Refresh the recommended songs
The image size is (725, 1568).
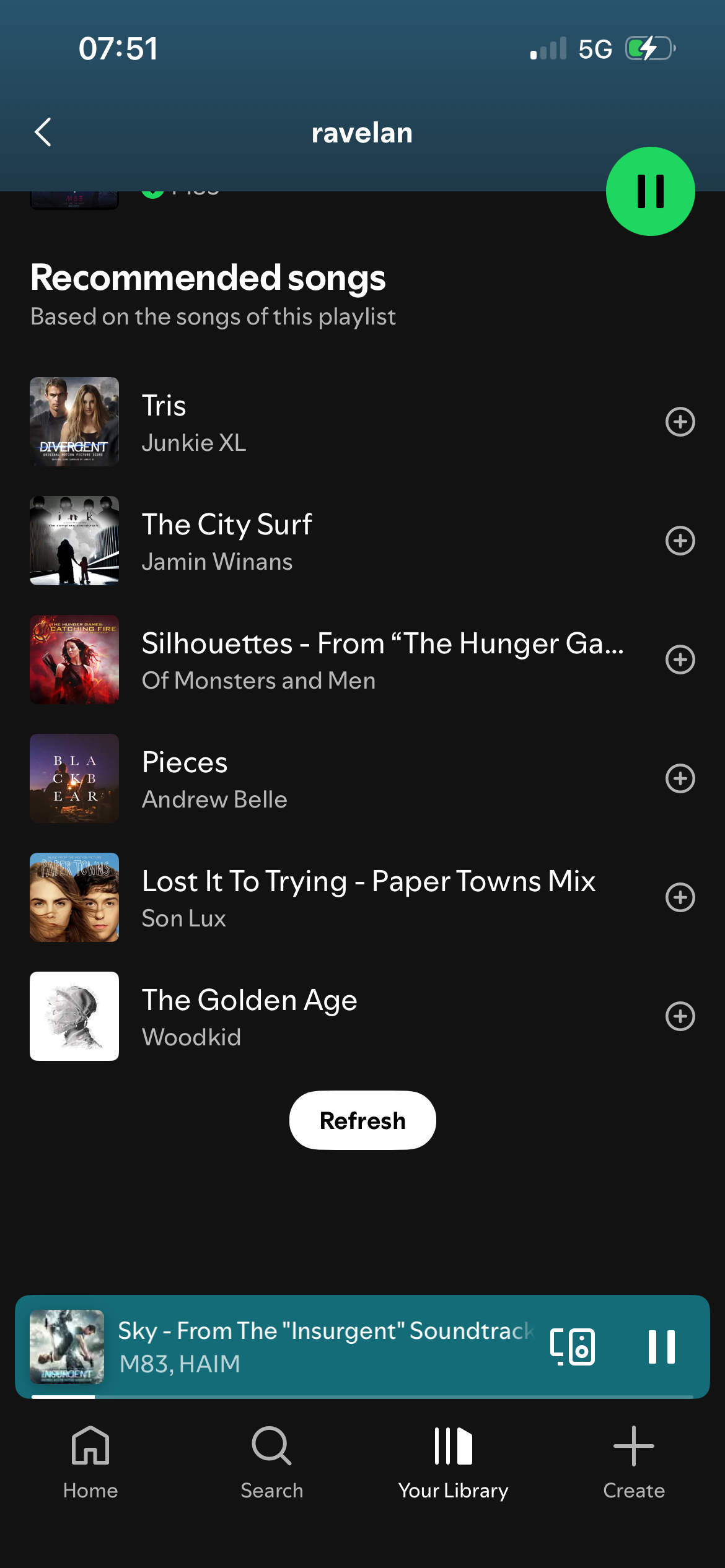(x=362, y=1120)
